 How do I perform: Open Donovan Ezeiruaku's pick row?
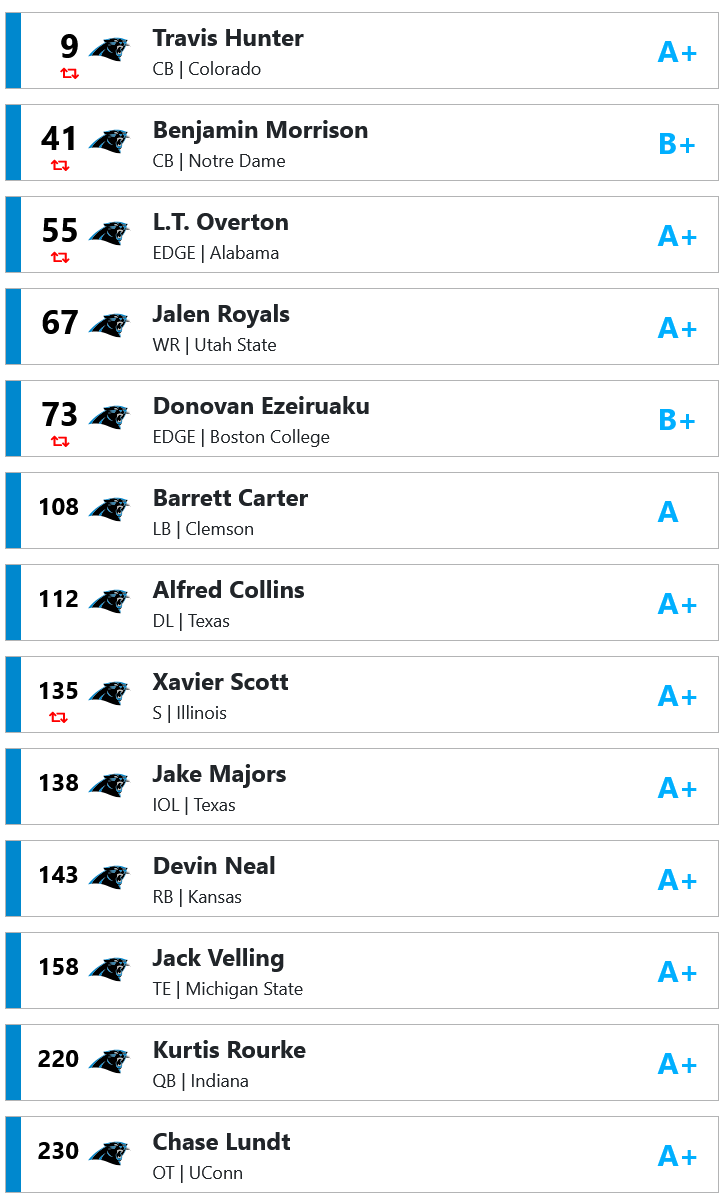coord(362,418)
